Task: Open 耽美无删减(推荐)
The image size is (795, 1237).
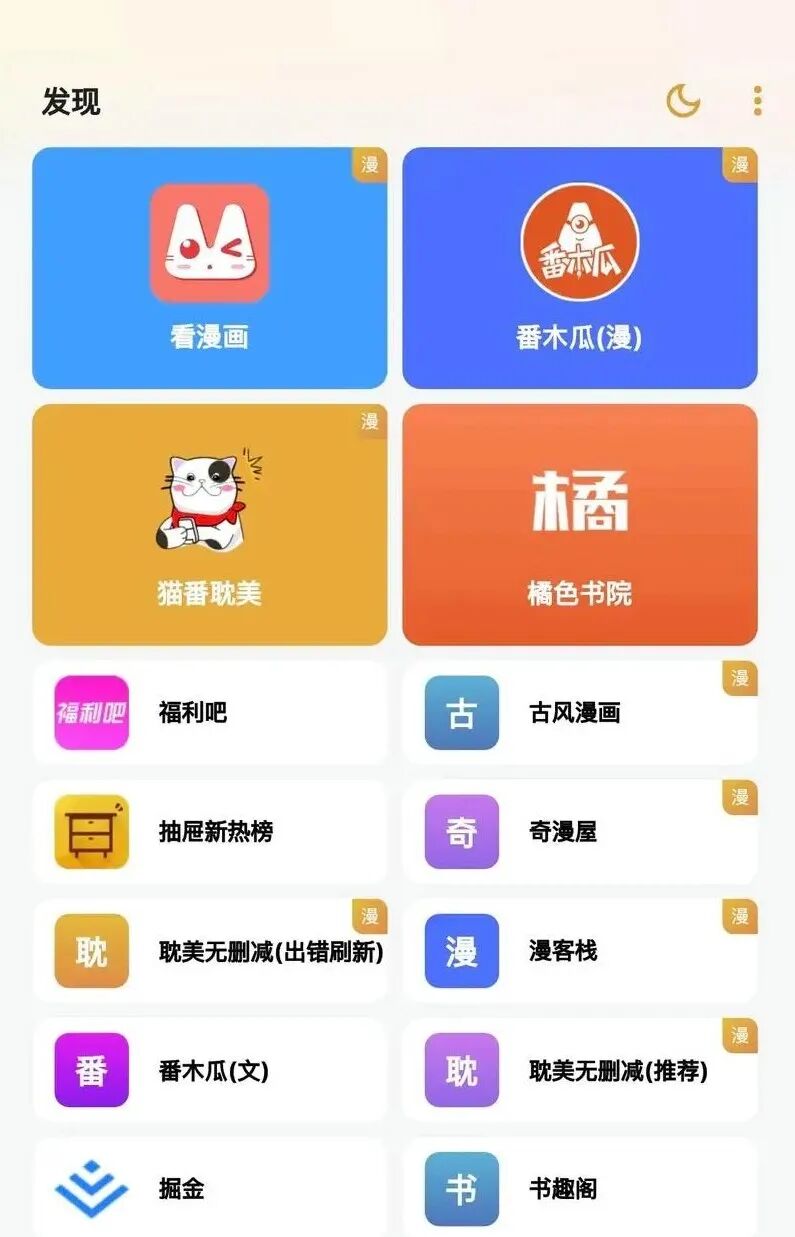Action: (580, 1070)
